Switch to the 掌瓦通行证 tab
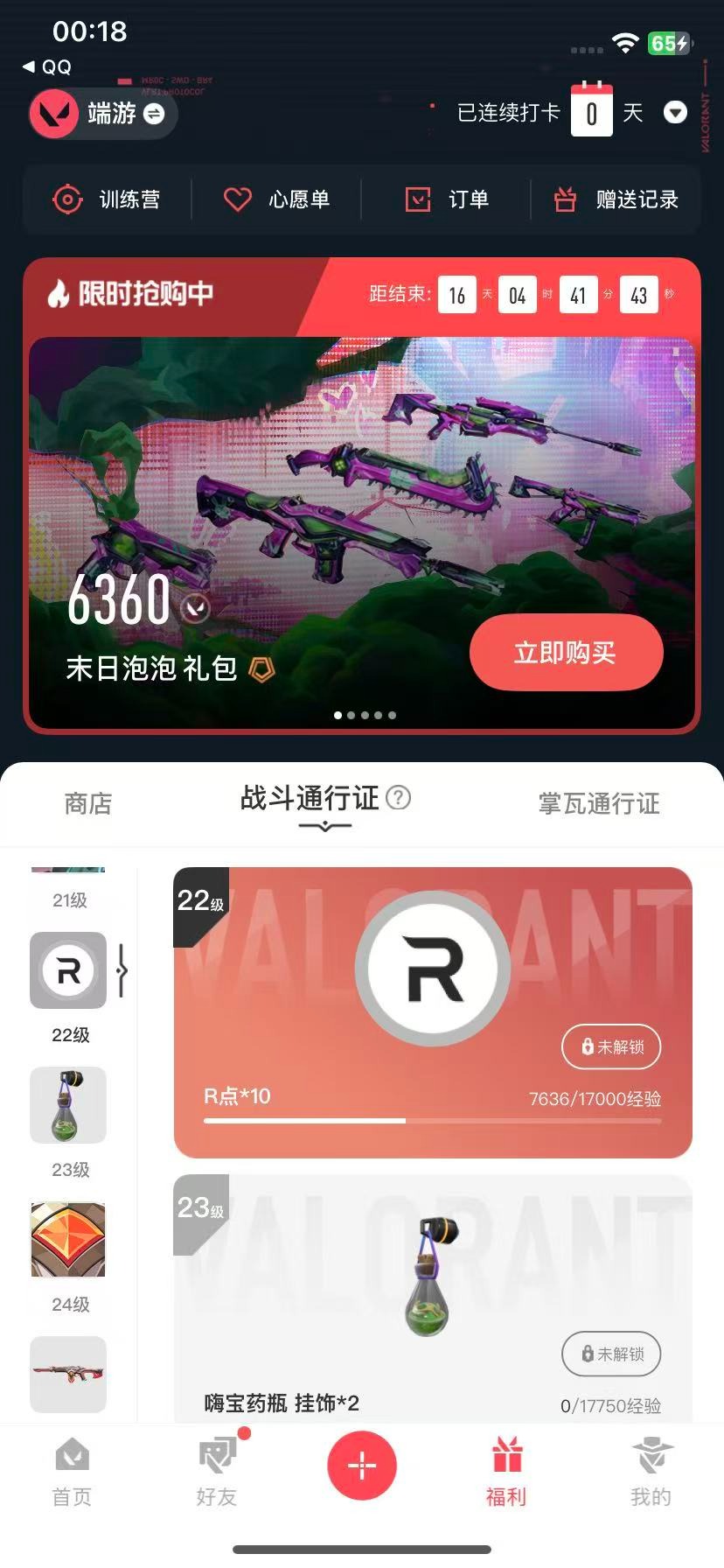The width and height of the screenshot is (724, 1568). coord(599,803)
